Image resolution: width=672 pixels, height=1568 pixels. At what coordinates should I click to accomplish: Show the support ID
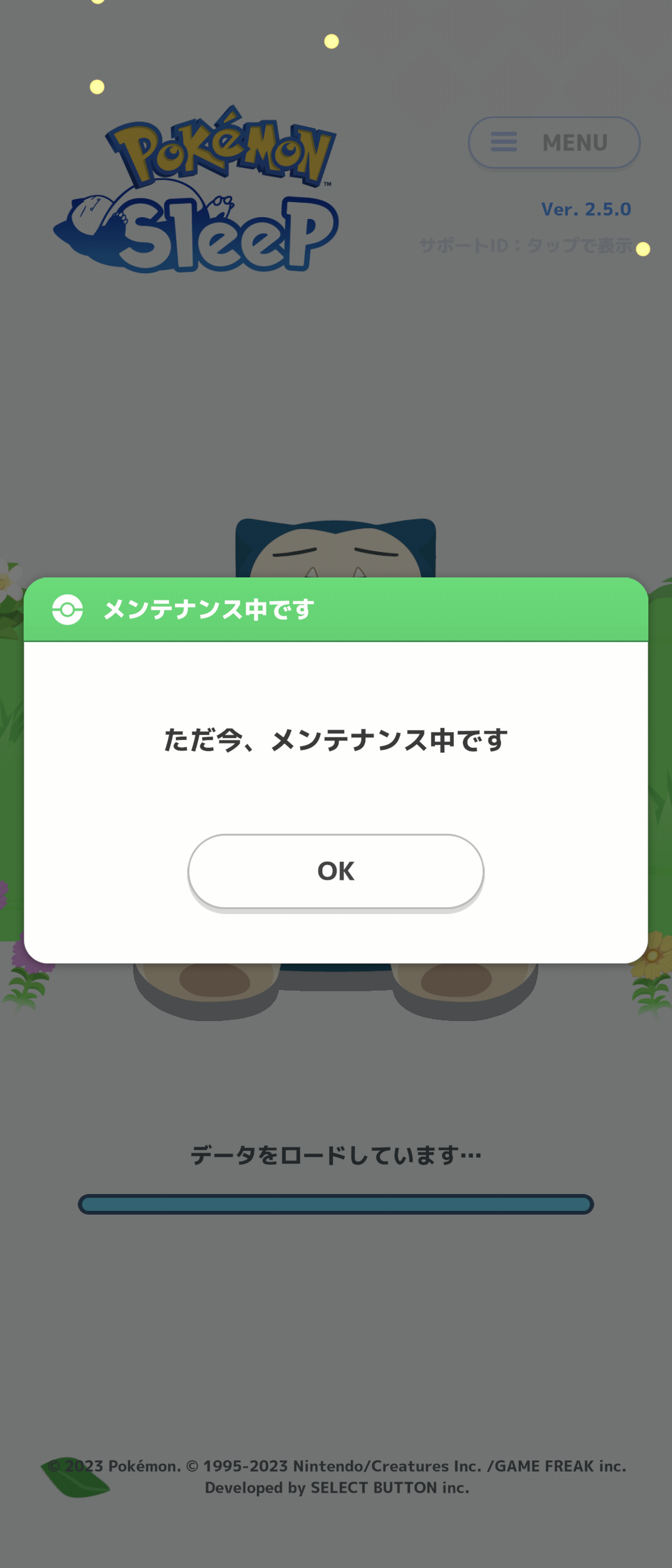(x=526, y=246)
